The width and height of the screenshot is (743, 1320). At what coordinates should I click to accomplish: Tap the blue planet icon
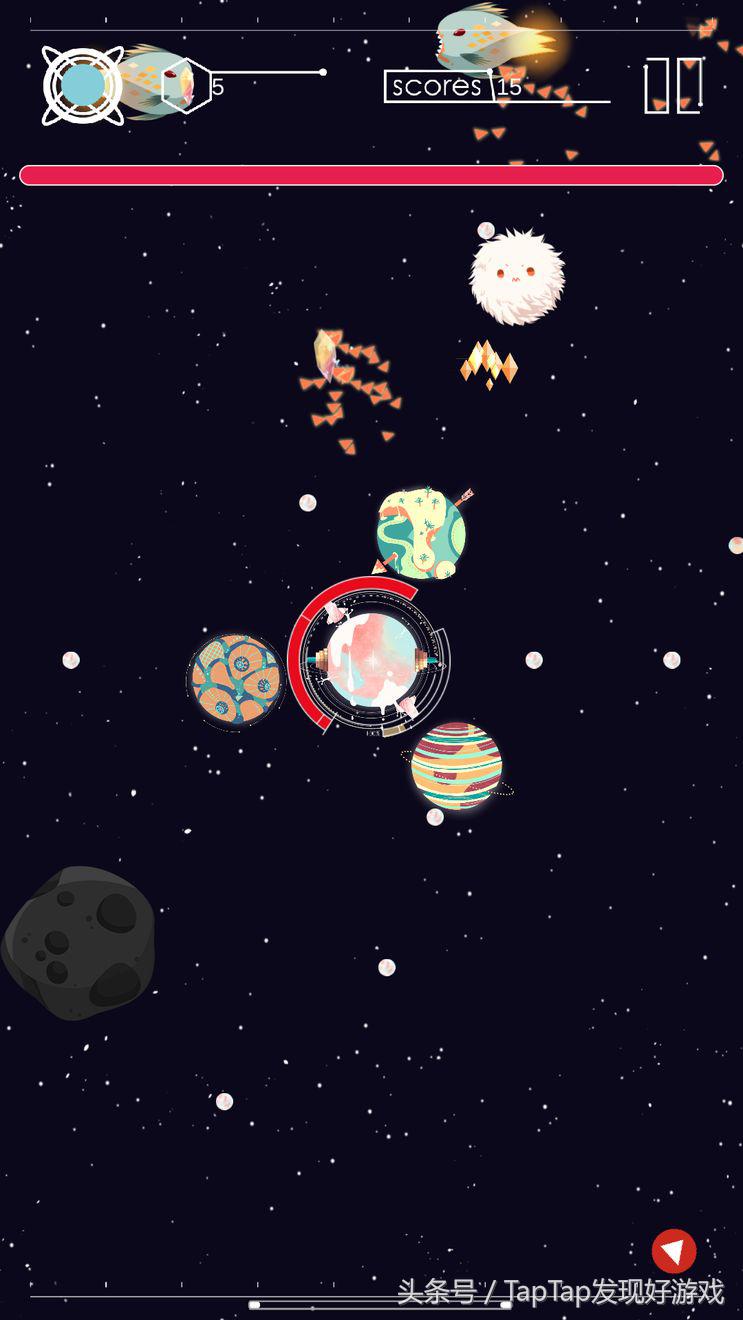pos(83,86)
